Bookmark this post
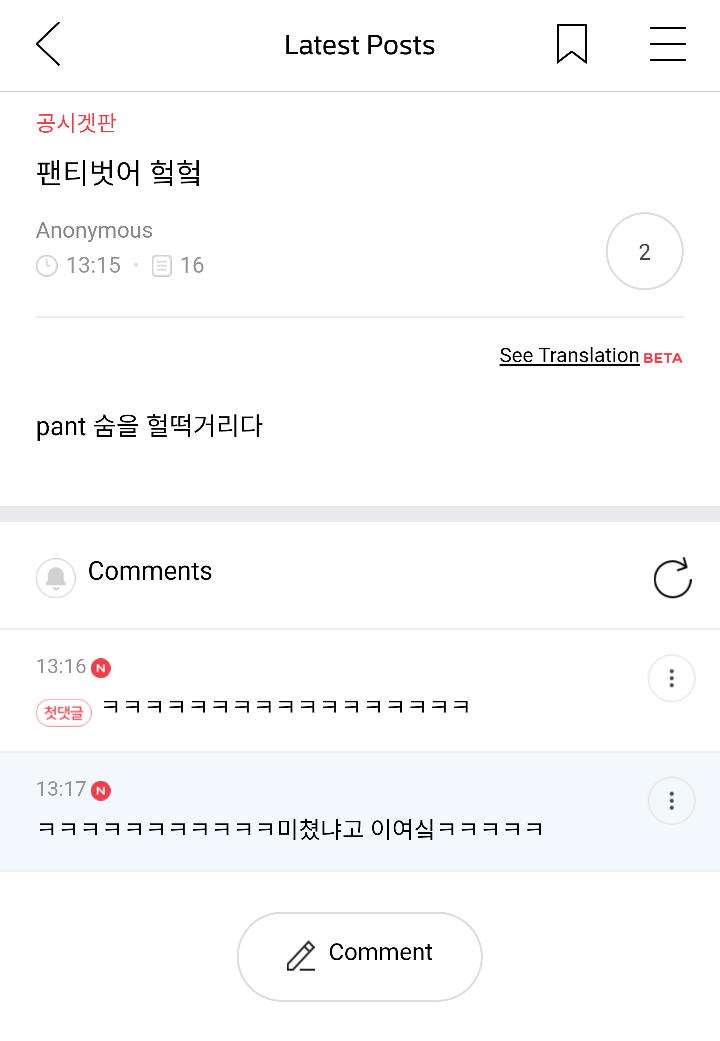This screenshot has height=1041, width=720. [571, 44]
